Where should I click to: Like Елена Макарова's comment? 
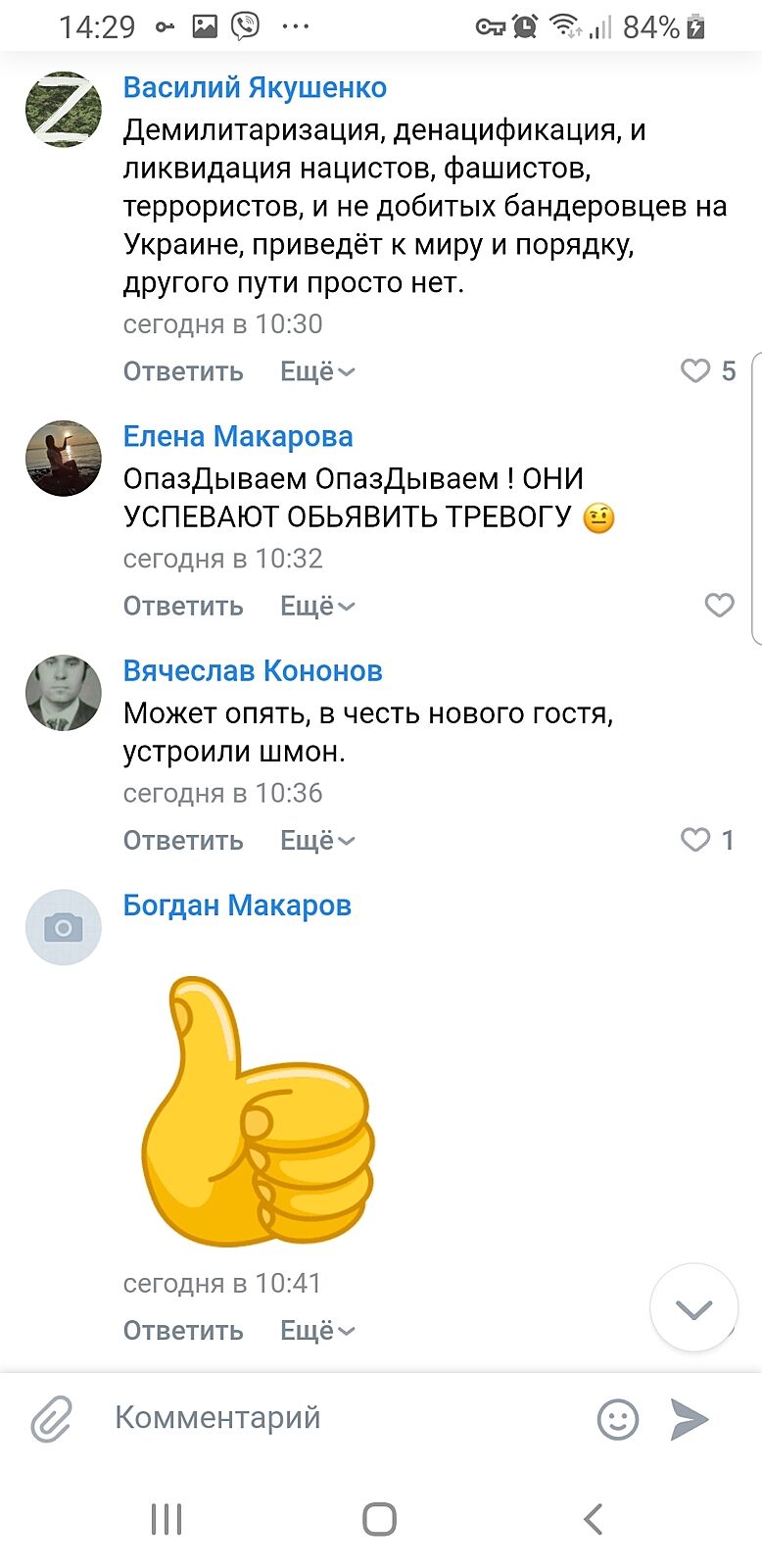point(719,605)
